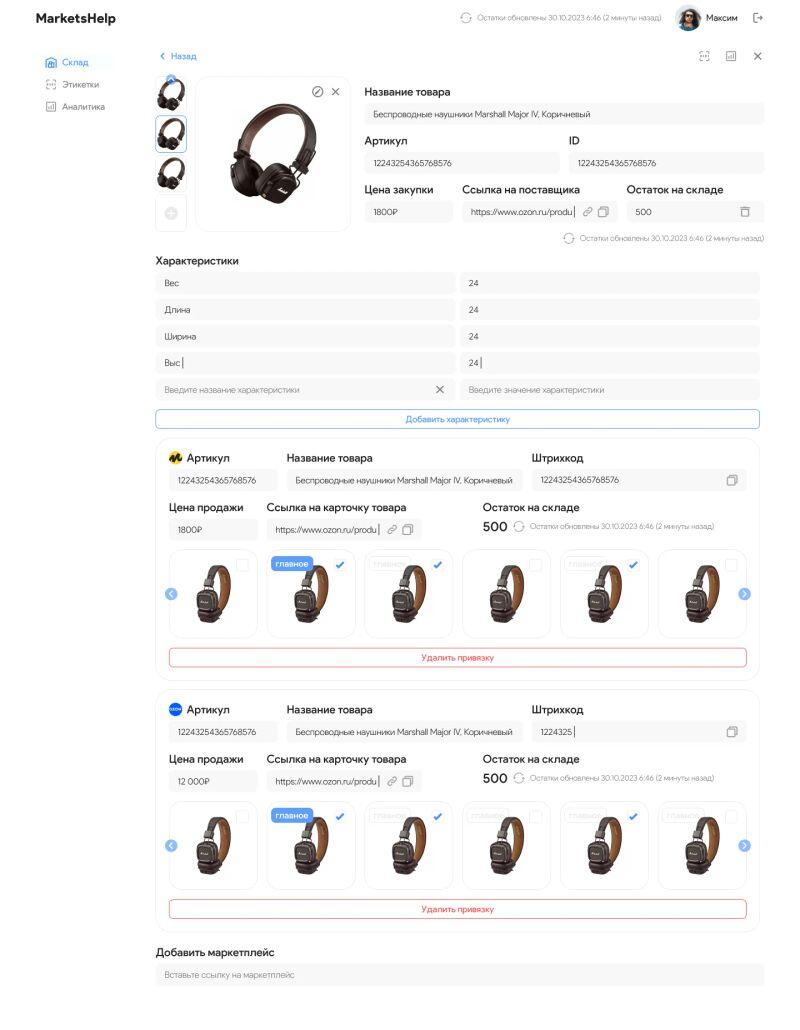Delete the first marketplace binding via Удалить привязку
This screenshot has height=1030, width=800.
(457, 657)
